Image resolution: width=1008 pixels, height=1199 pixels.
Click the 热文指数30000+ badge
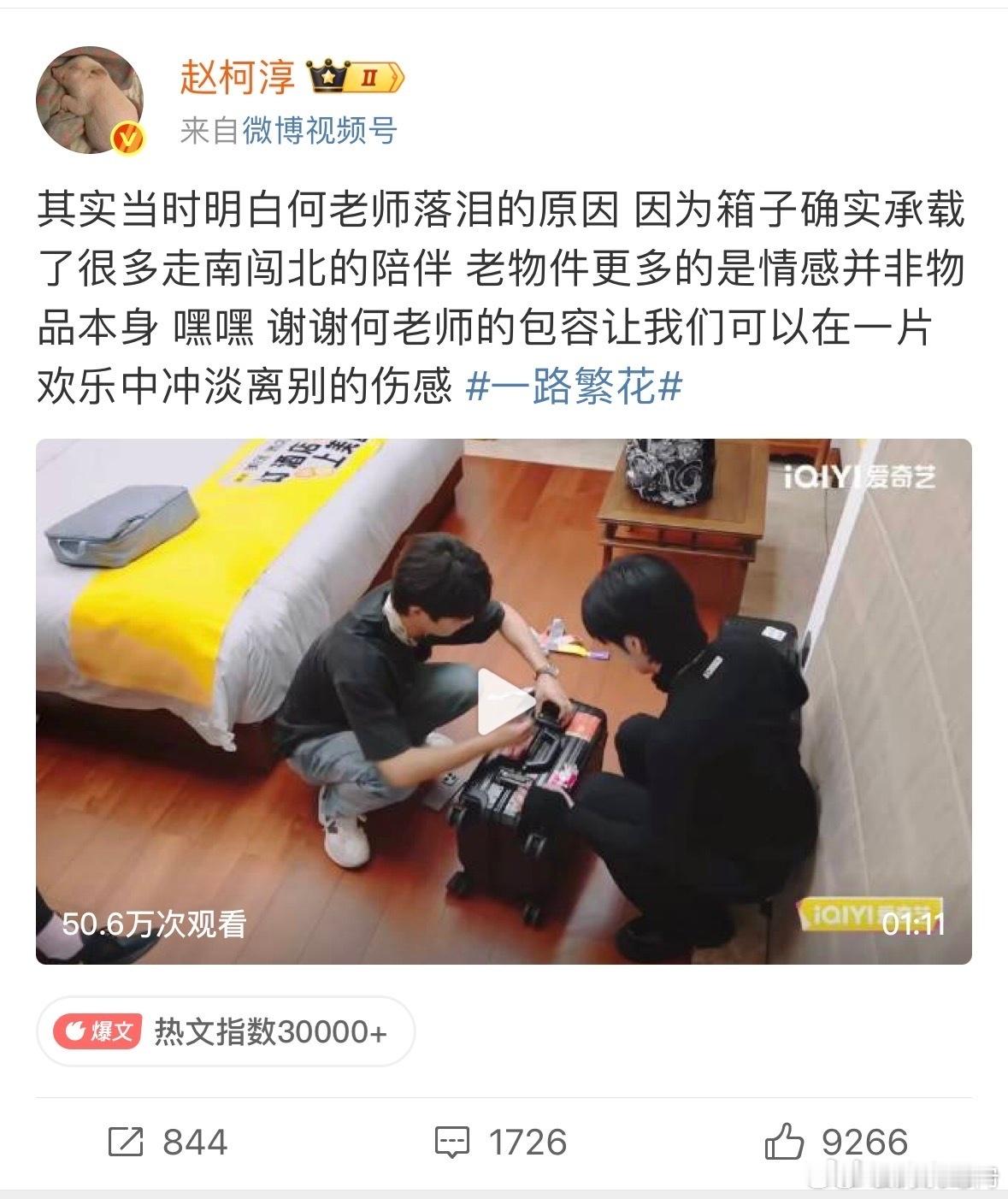270,1032
